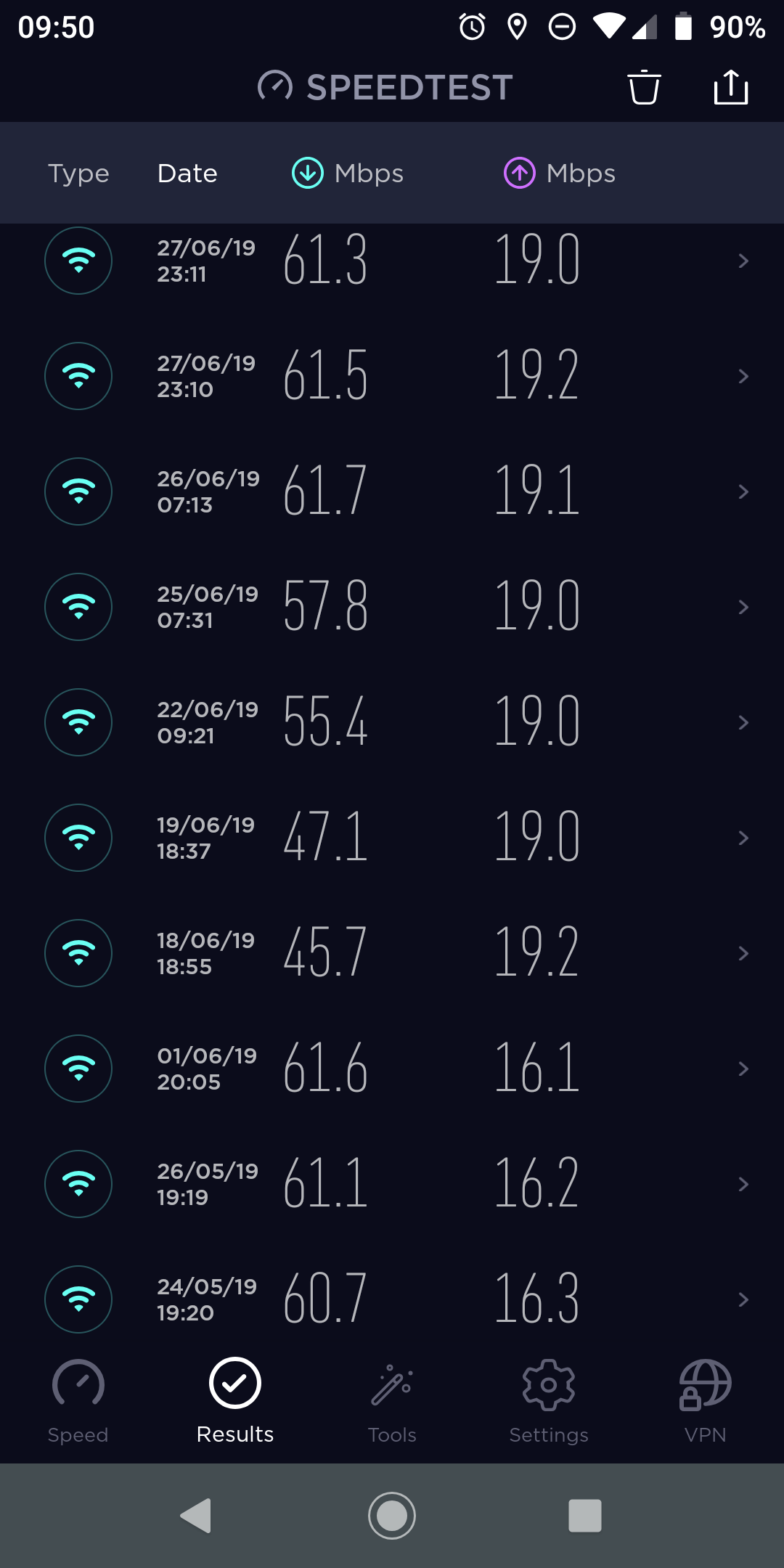The image size is (784, 1568).
Task: Open the 01/06/19 20:05 result
Action: pos(392,1069)
